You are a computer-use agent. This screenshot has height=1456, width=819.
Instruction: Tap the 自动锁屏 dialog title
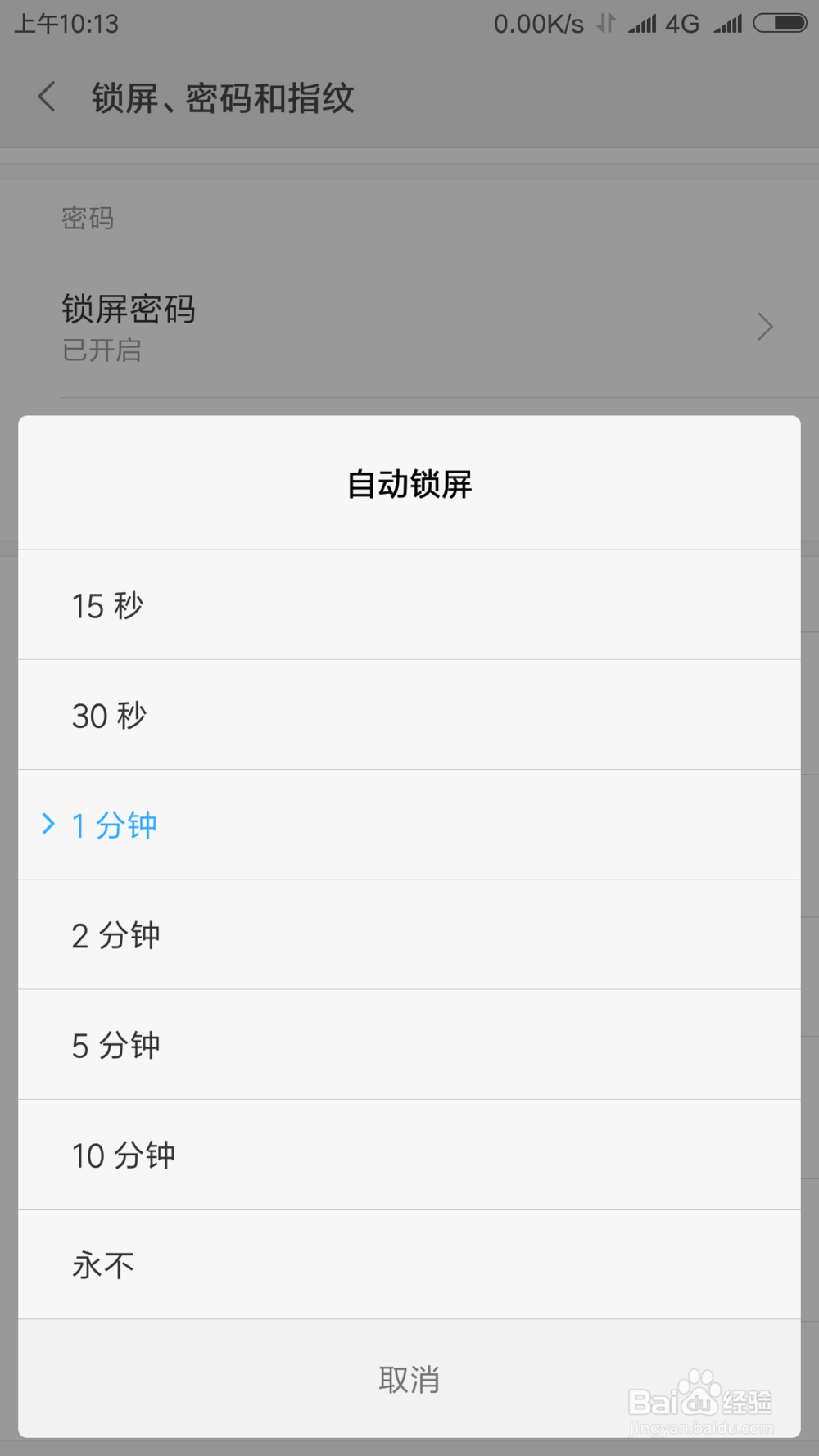409,483
